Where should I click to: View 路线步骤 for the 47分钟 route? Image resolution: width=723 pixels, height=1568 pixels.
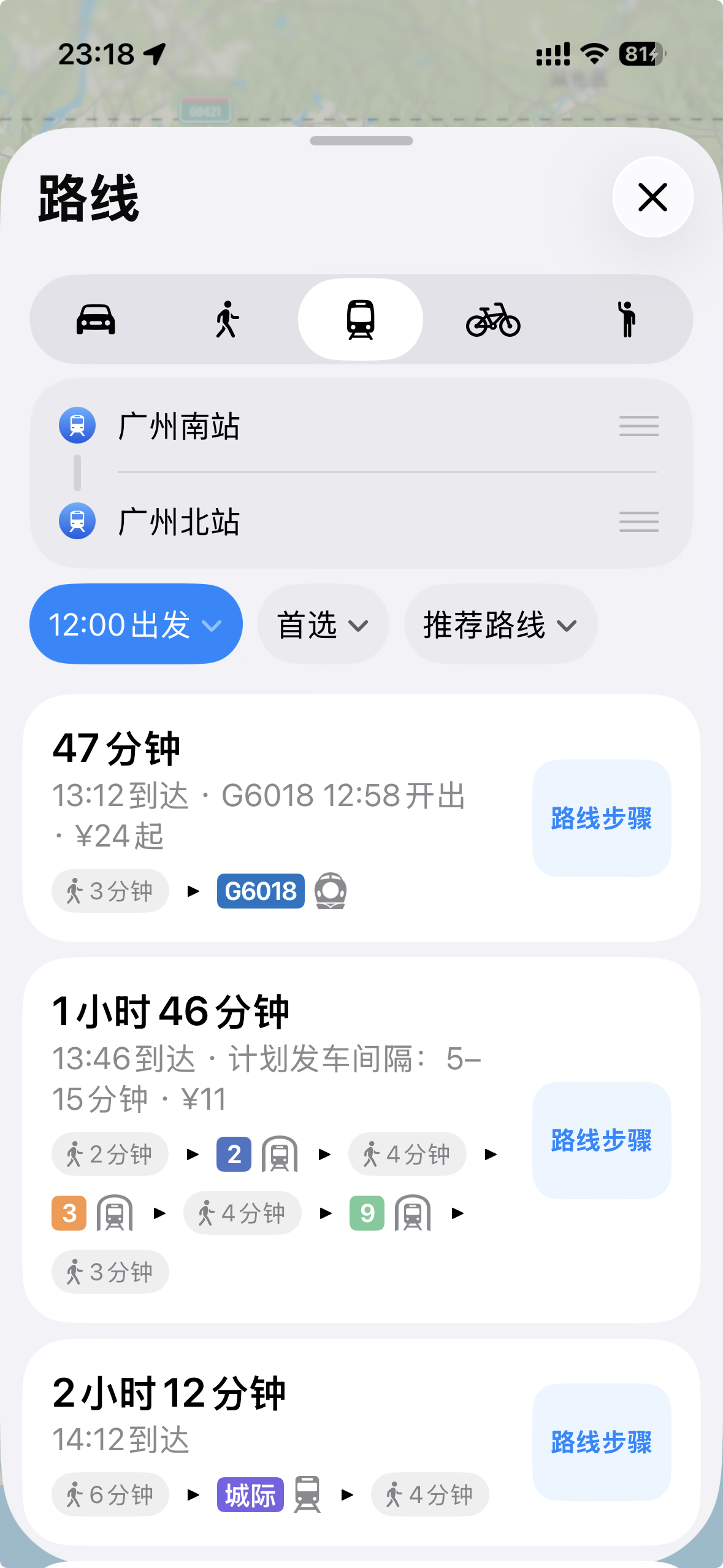[601, 818]
